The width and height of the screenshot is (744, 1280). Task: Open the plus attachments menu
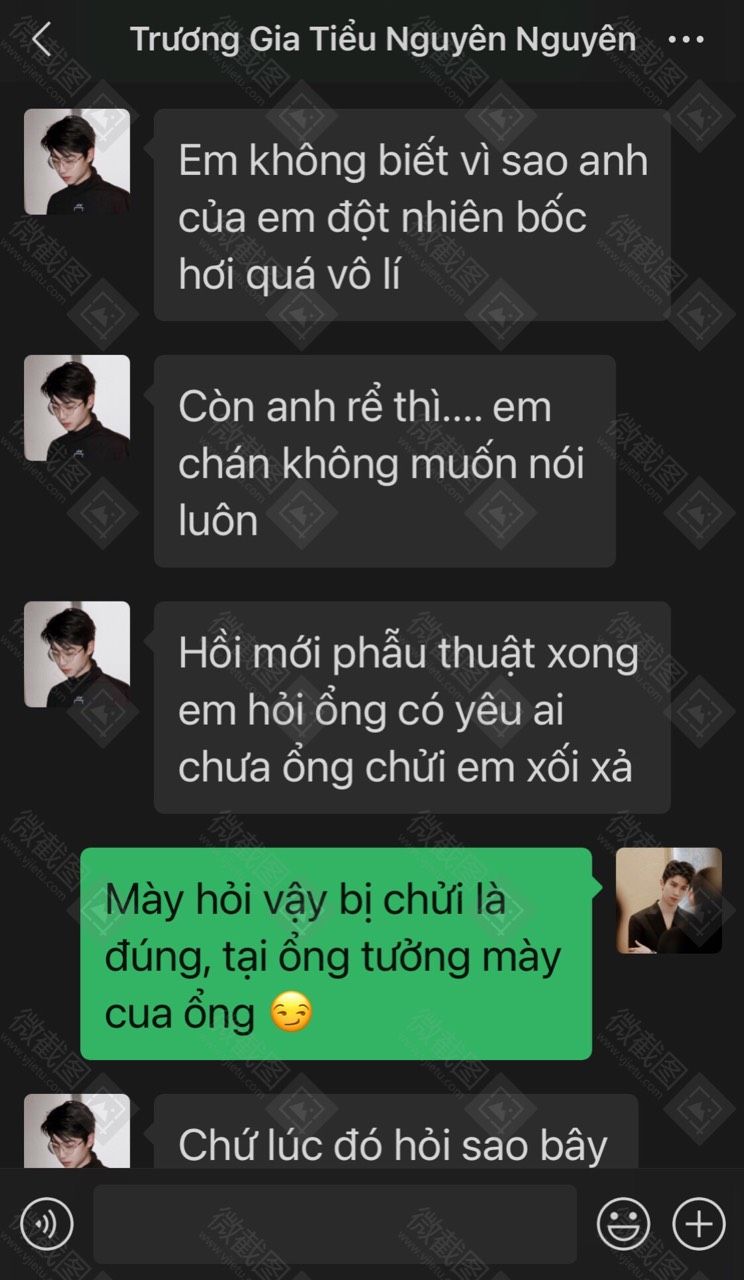point(698,1223)
